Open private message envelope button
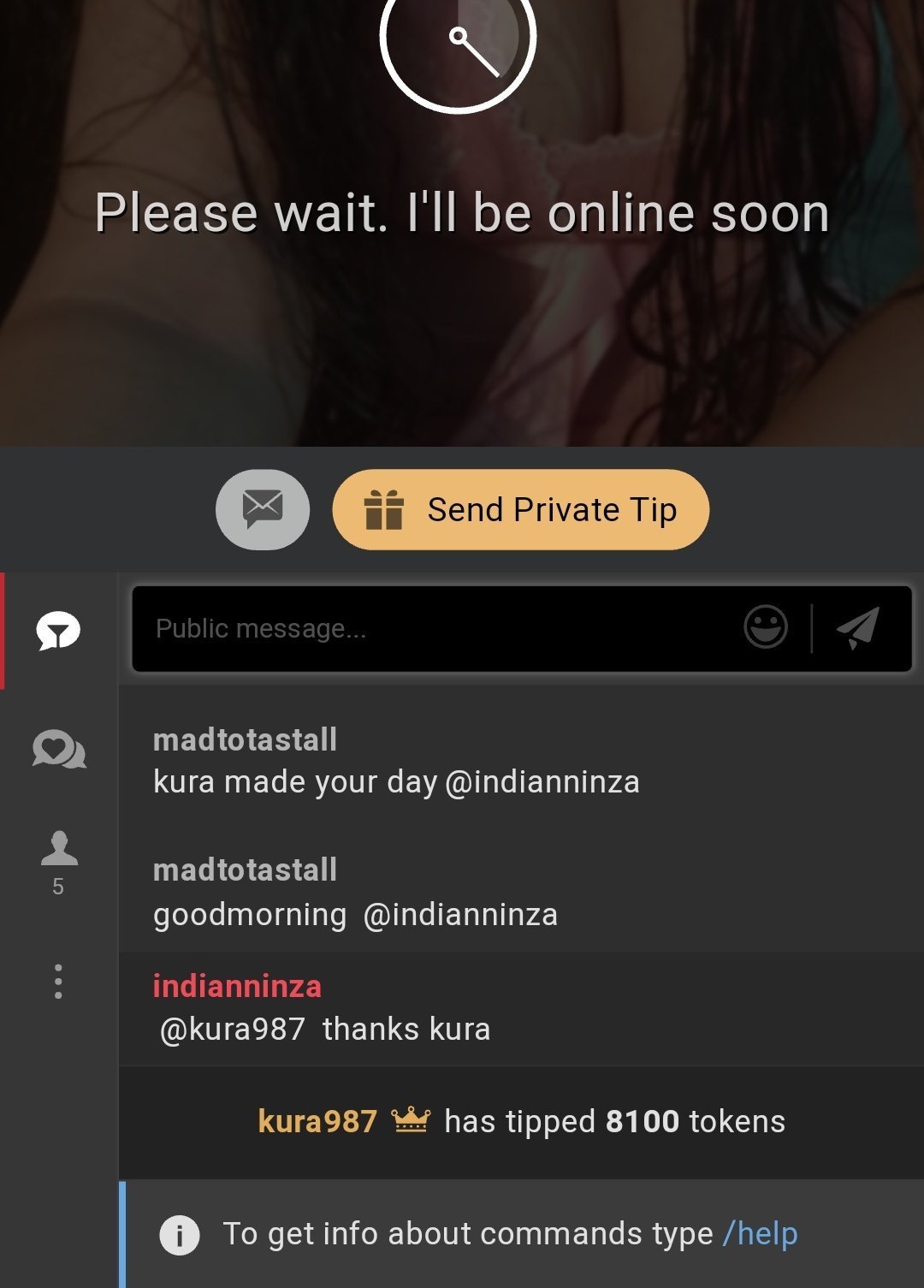Image resolution: width=924 pixels, height=1288 pixels. (263, 509)
